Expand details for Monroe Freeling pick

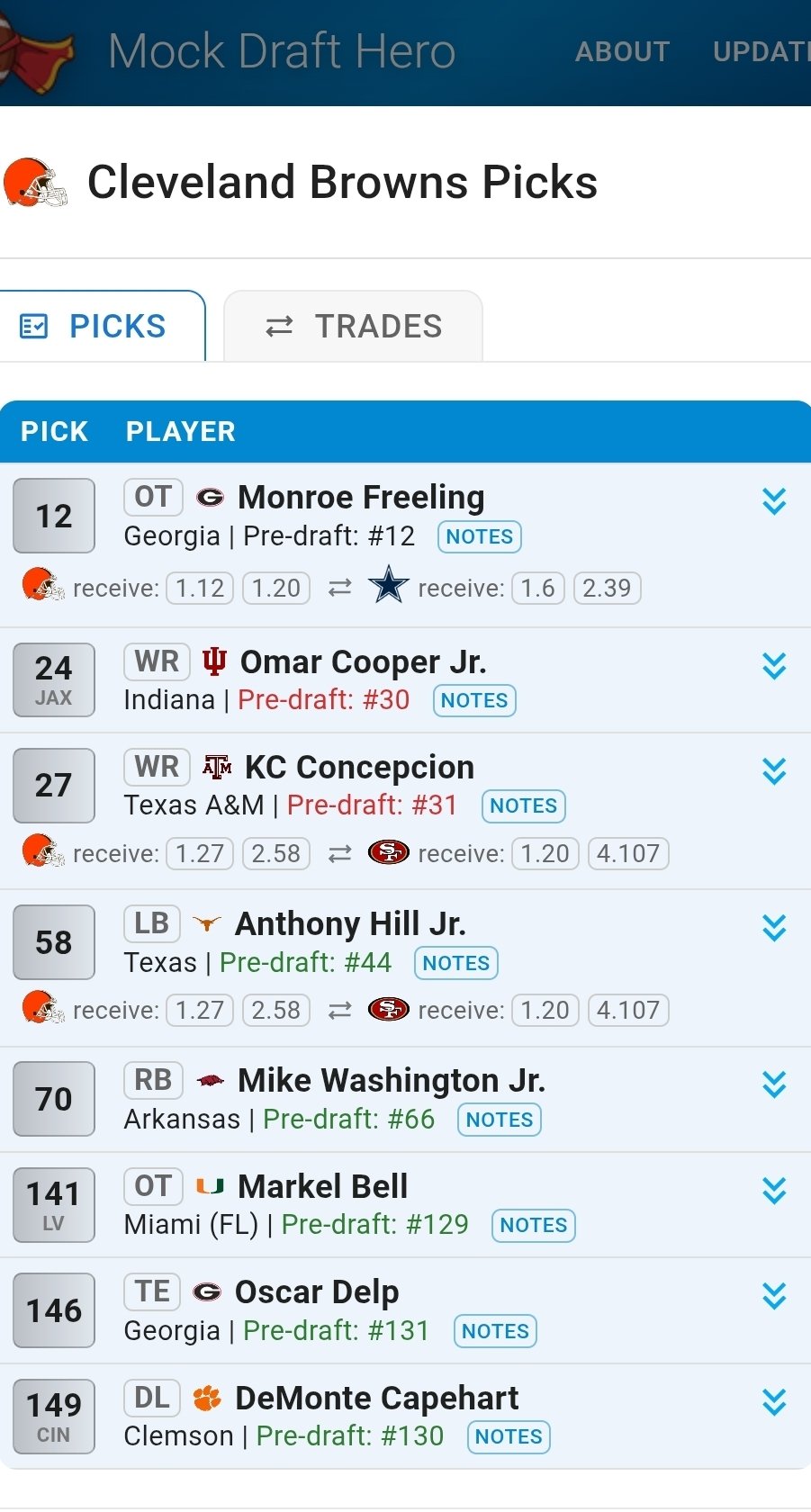click(x=774, y=500)
